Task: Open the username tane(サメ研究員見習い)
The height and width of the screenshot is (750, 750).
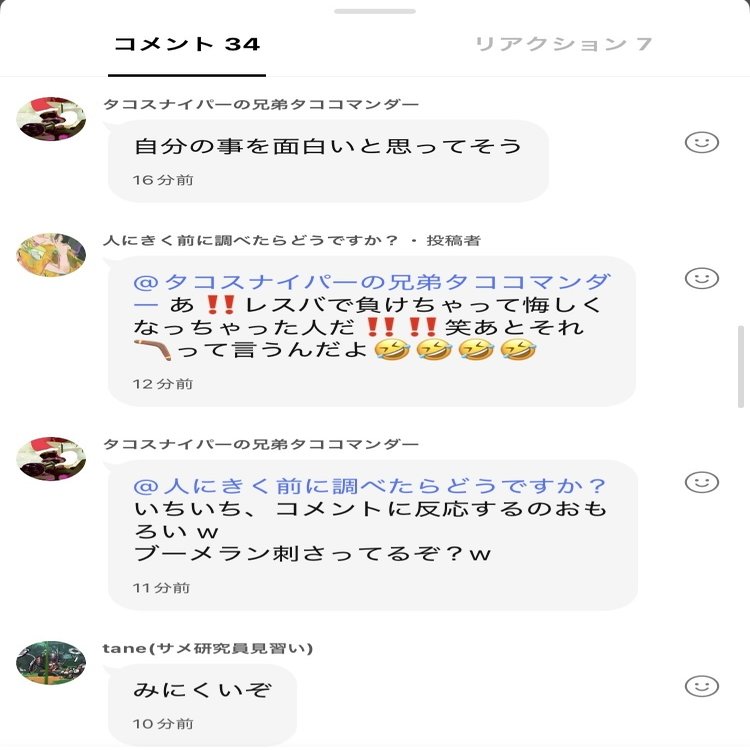Action: 208,649
